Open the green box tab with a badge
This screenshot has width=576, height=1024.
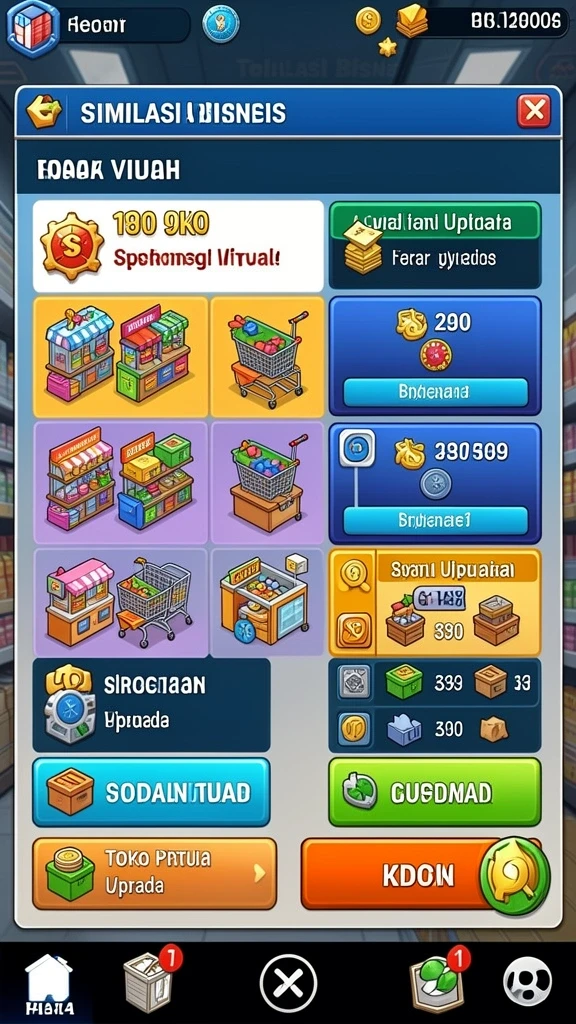click(436, 982)
